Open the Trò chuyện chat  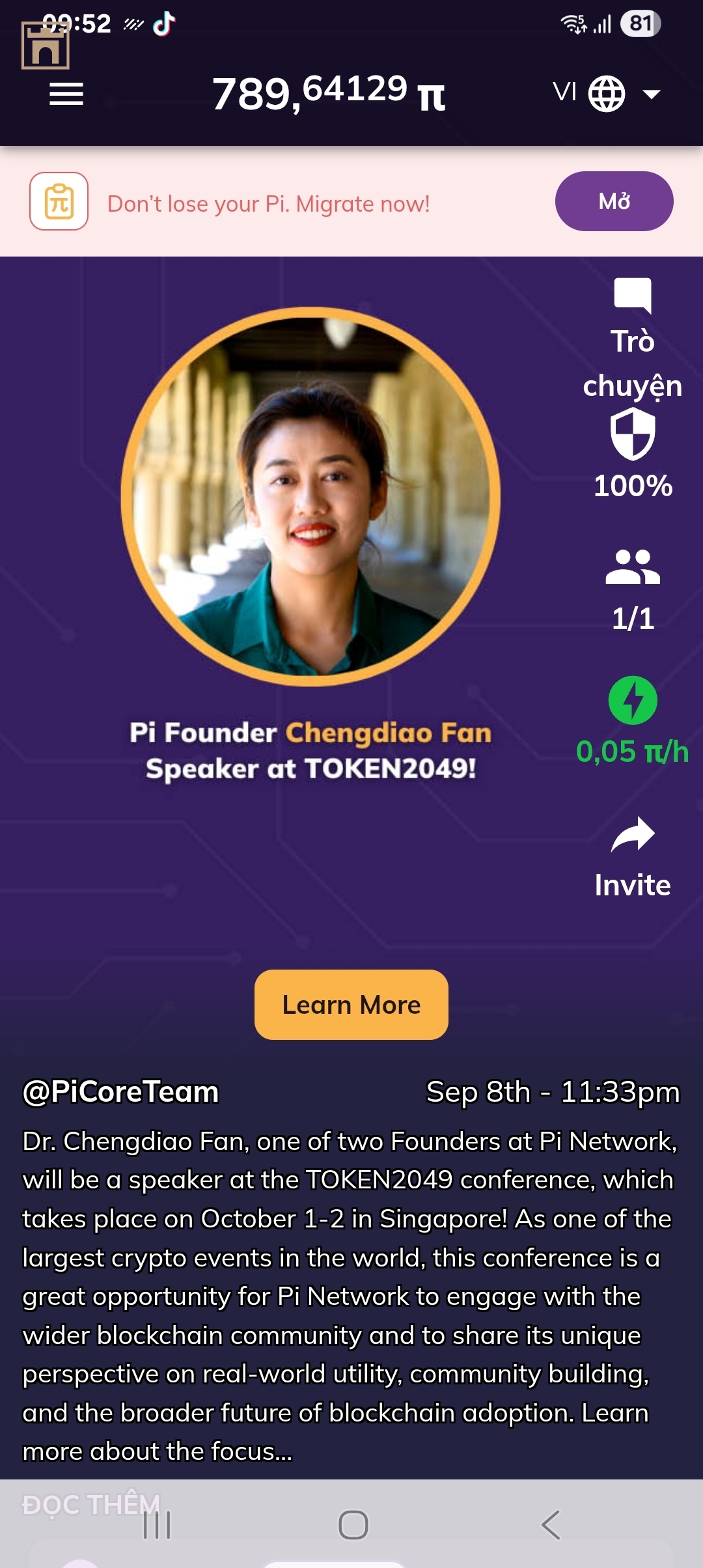coord(632,339)
